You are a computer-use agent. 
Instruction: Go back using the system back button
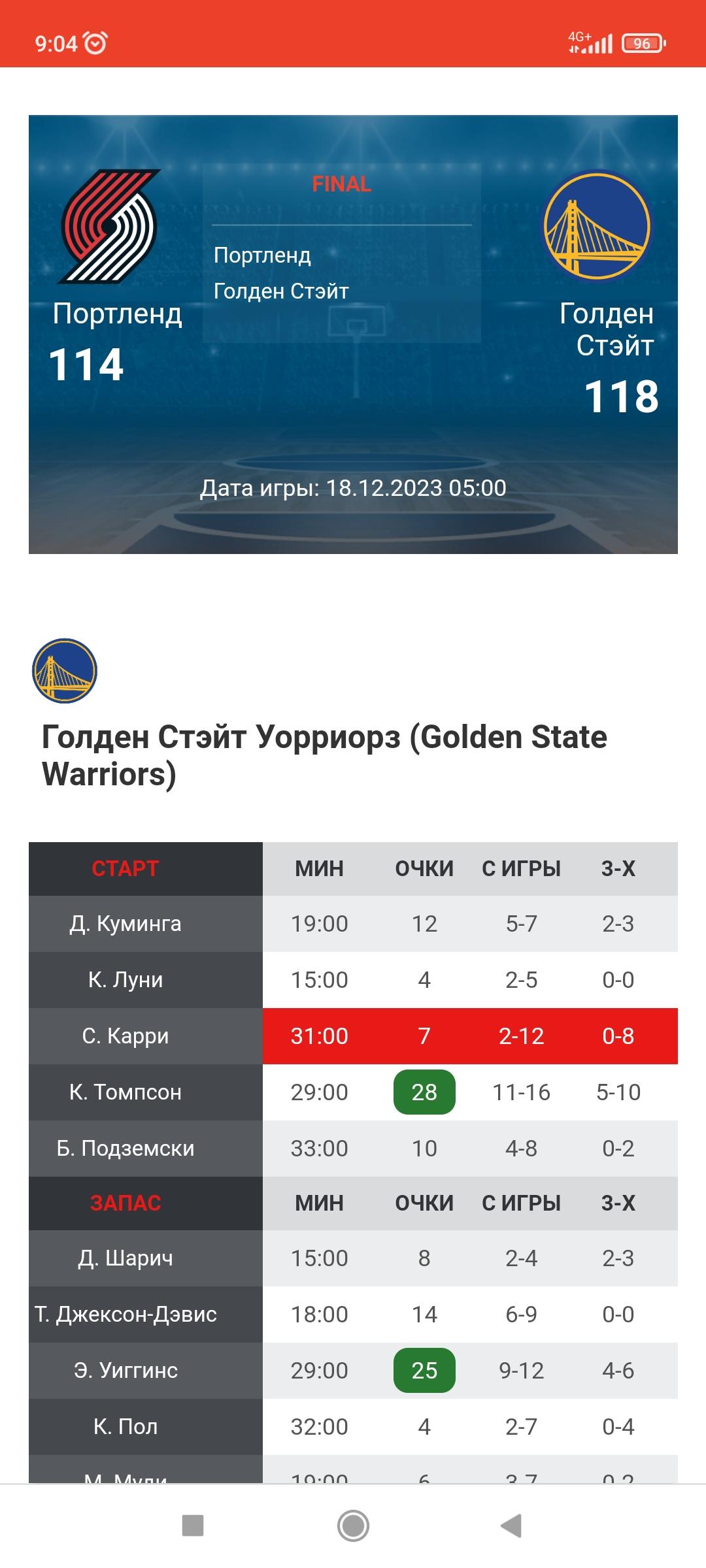[x=511, y=1526]
